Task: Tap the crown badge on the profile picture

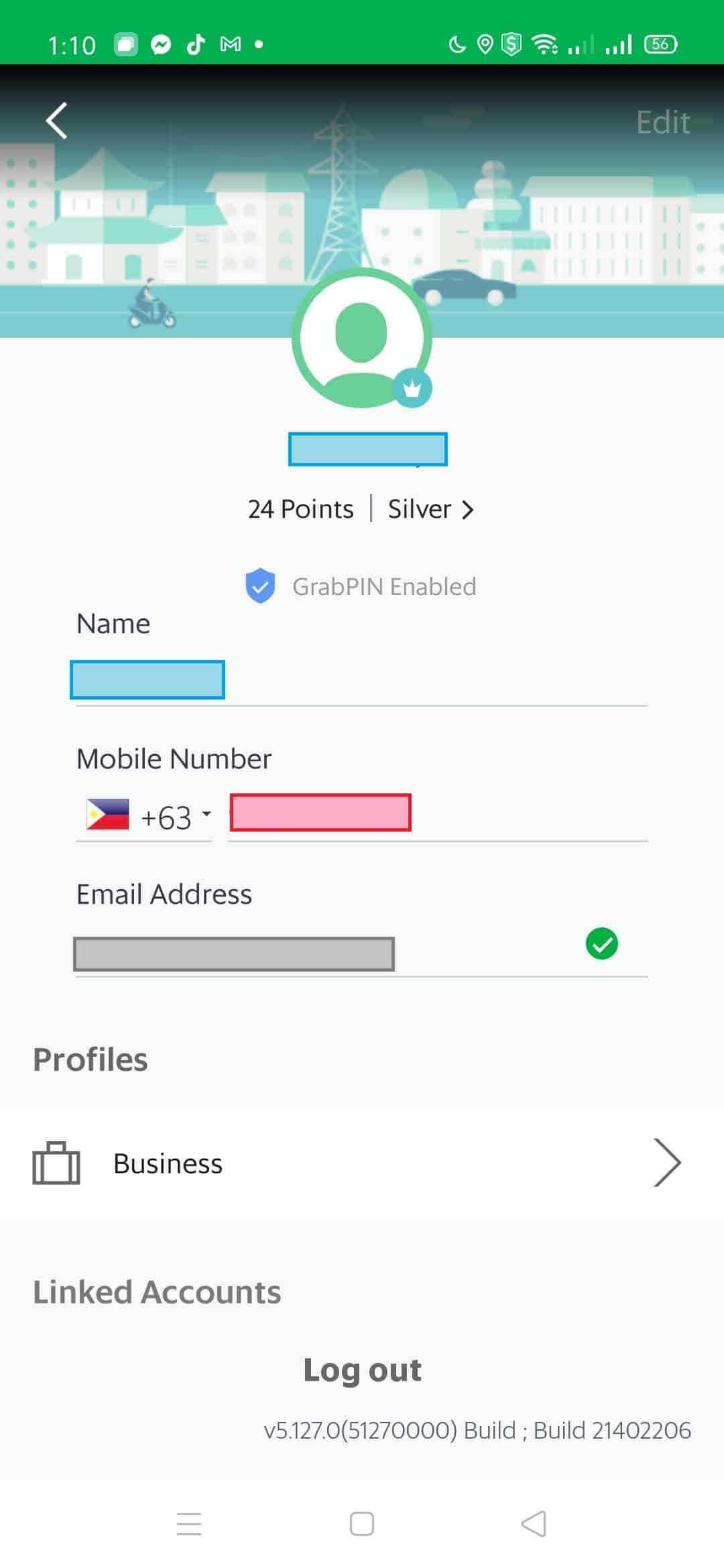Action: 412,387
